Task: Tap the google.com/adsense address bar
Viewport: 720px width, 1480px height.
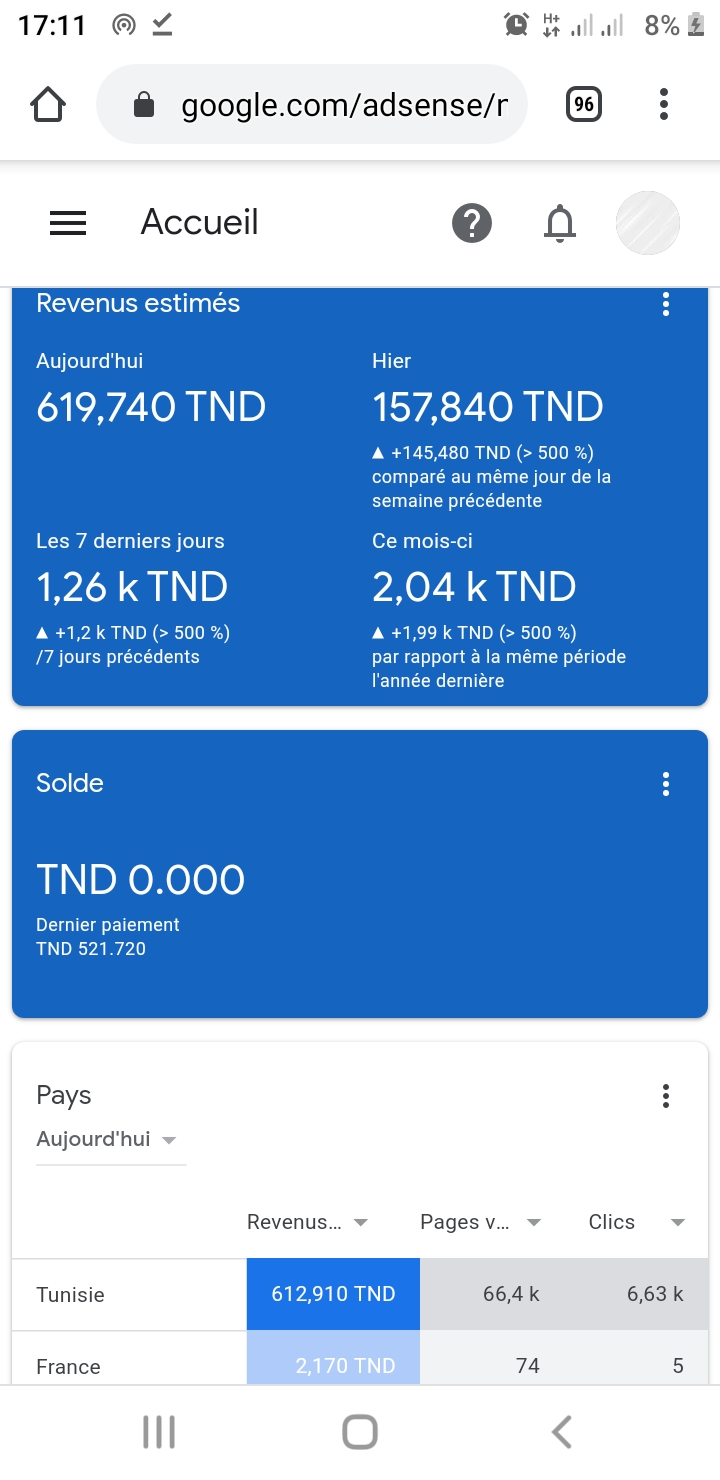Action: click(312, 104)
